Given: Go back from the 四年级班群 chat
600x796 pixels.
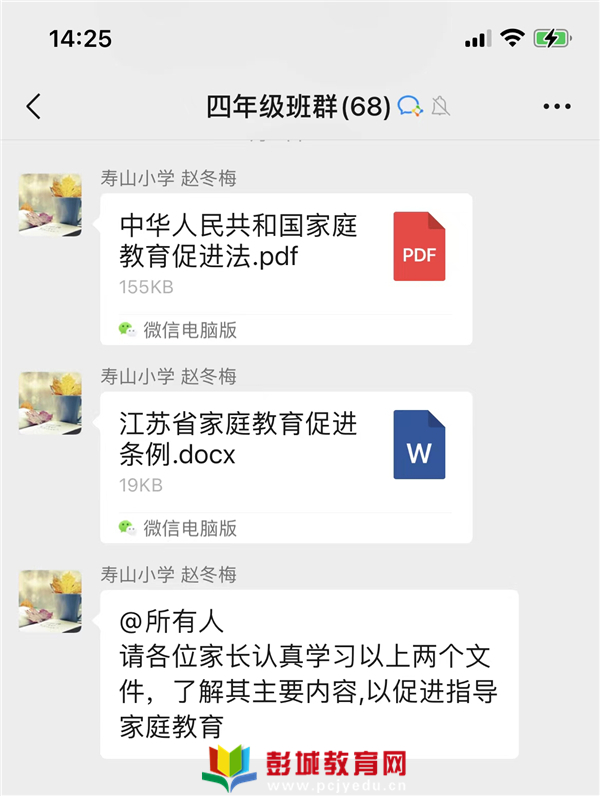Looking at the screenshot, I should 34,107.
